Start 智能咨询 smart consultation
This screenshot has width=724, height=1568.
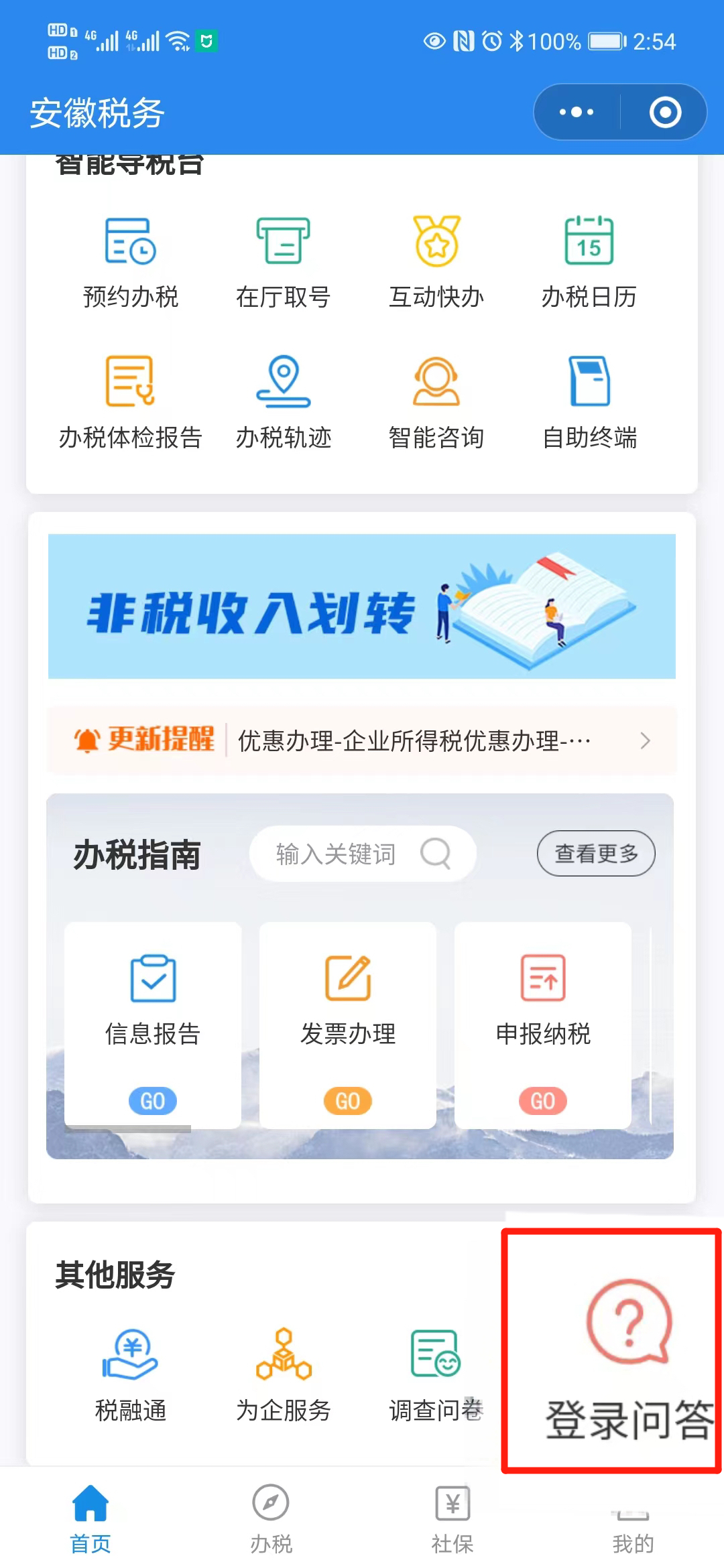click(x=436, y=403)
